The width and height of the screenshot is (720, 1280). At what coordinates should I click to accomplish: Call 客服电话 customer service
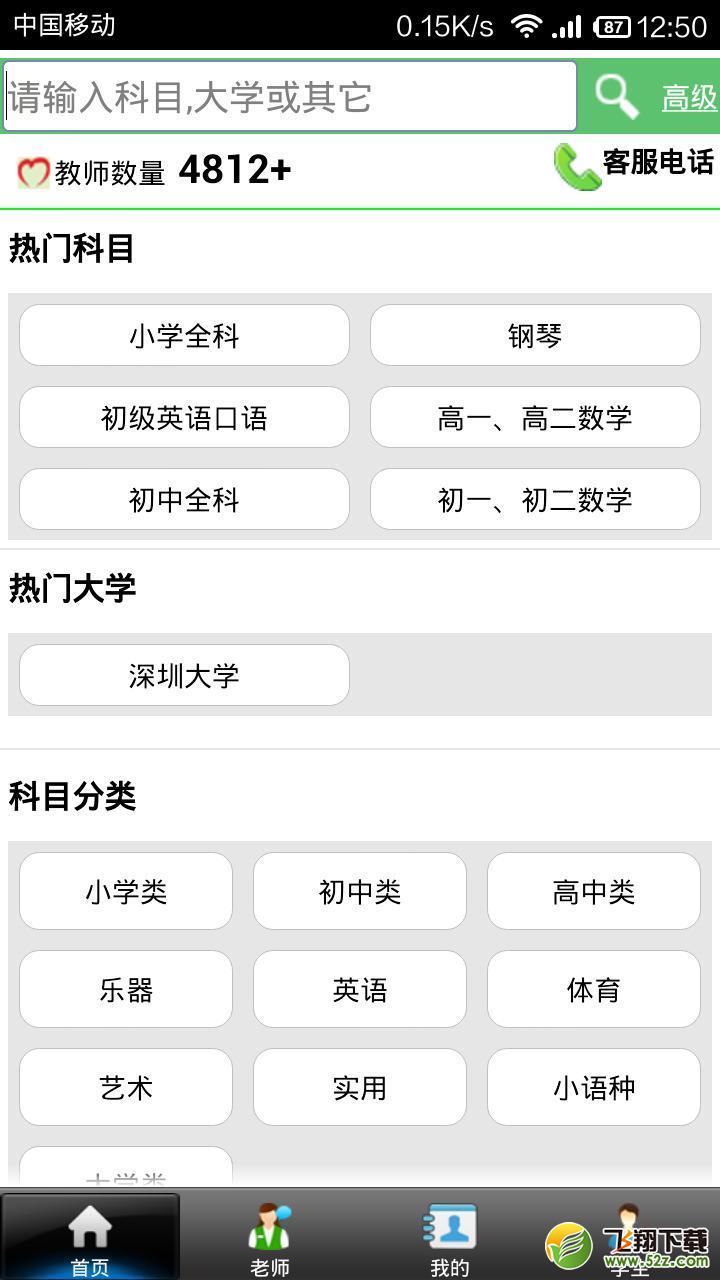pyautogui.click(x=634, y=165)
